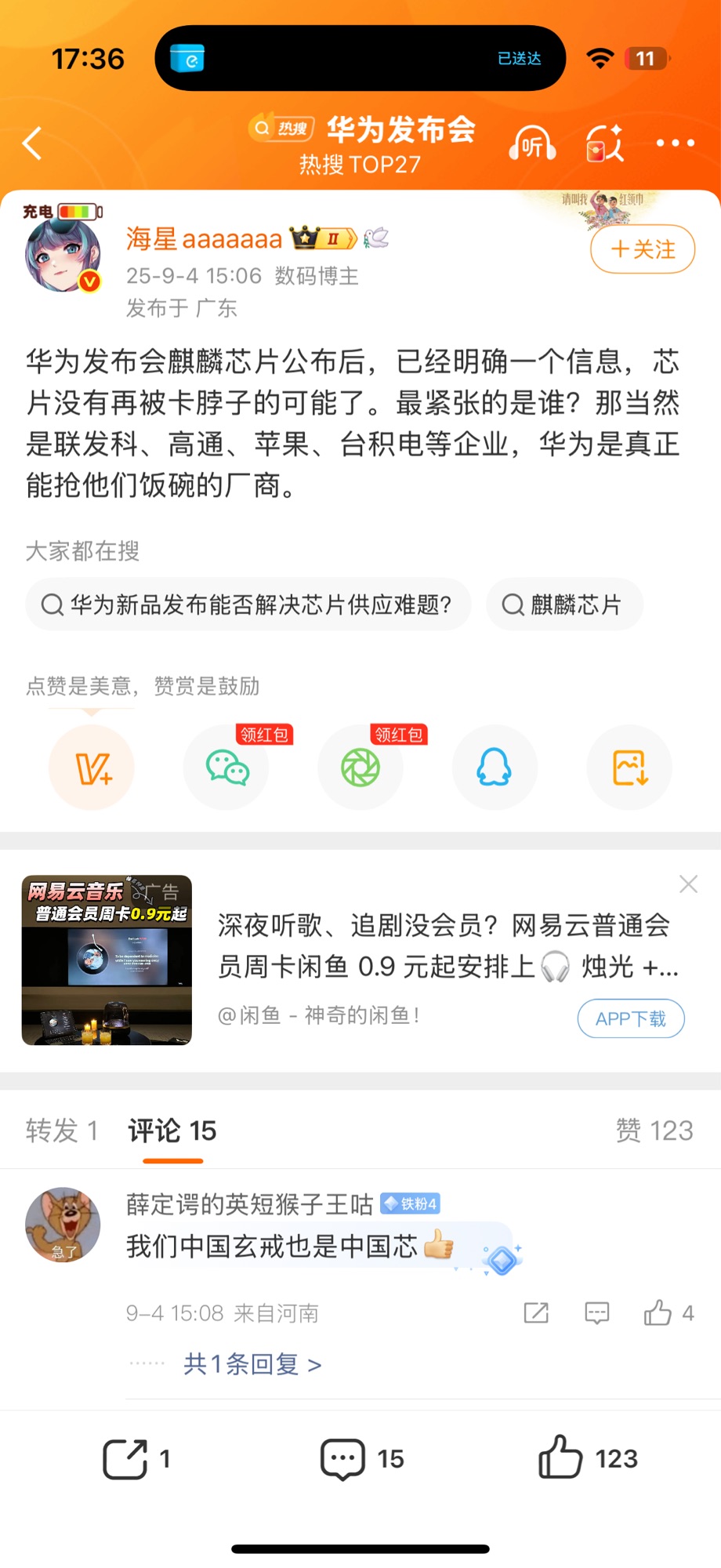This screenshot has height=1568, width=721.
Task: Follow 海星aaaaaaa with the 关注 button
Action: [643, 249]
